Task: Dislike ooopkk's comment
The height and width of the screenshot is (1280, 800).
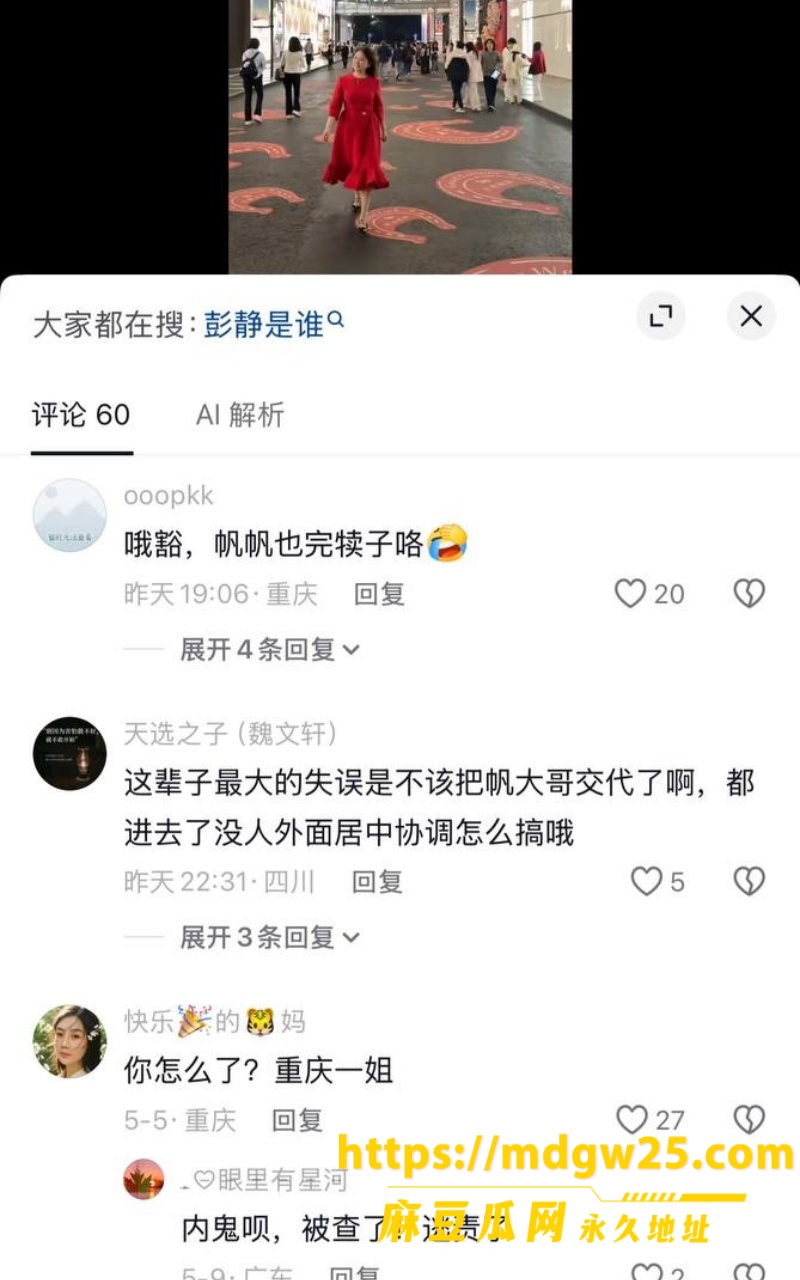Action: pos(749,594)
